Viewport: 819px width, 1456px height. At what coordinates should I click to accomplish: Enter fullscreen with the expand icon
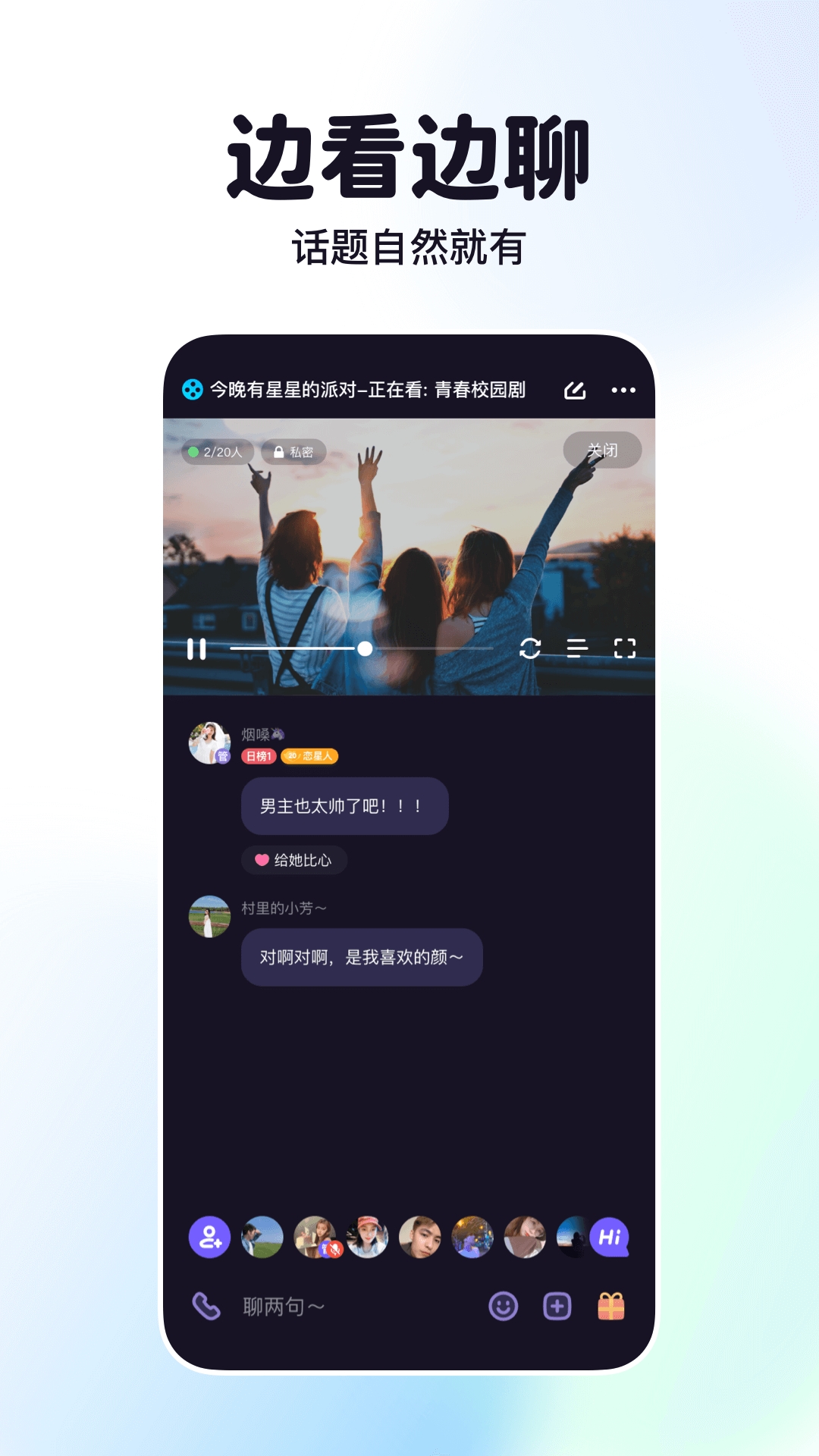(624, 649)
